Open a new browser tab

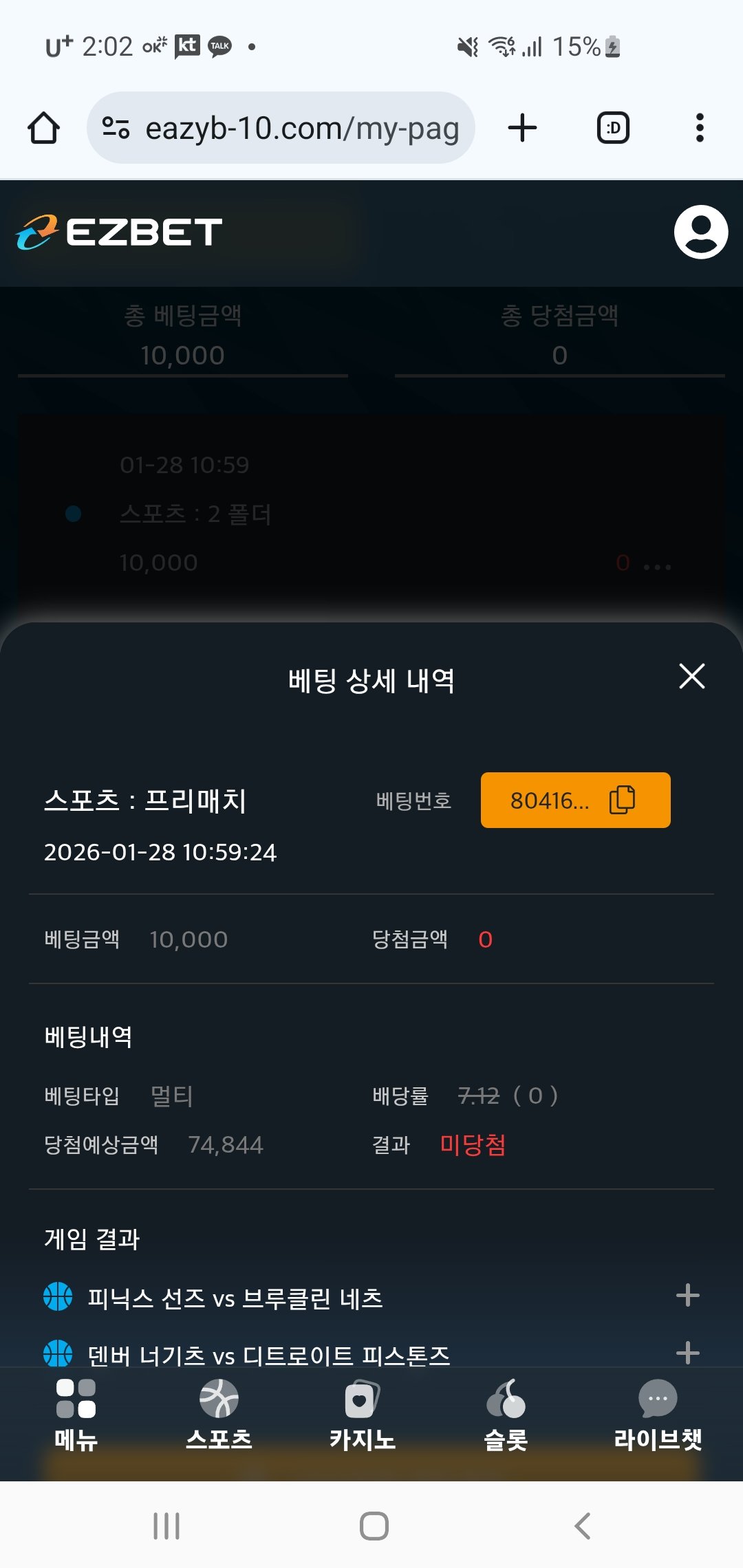pos(522,128)
